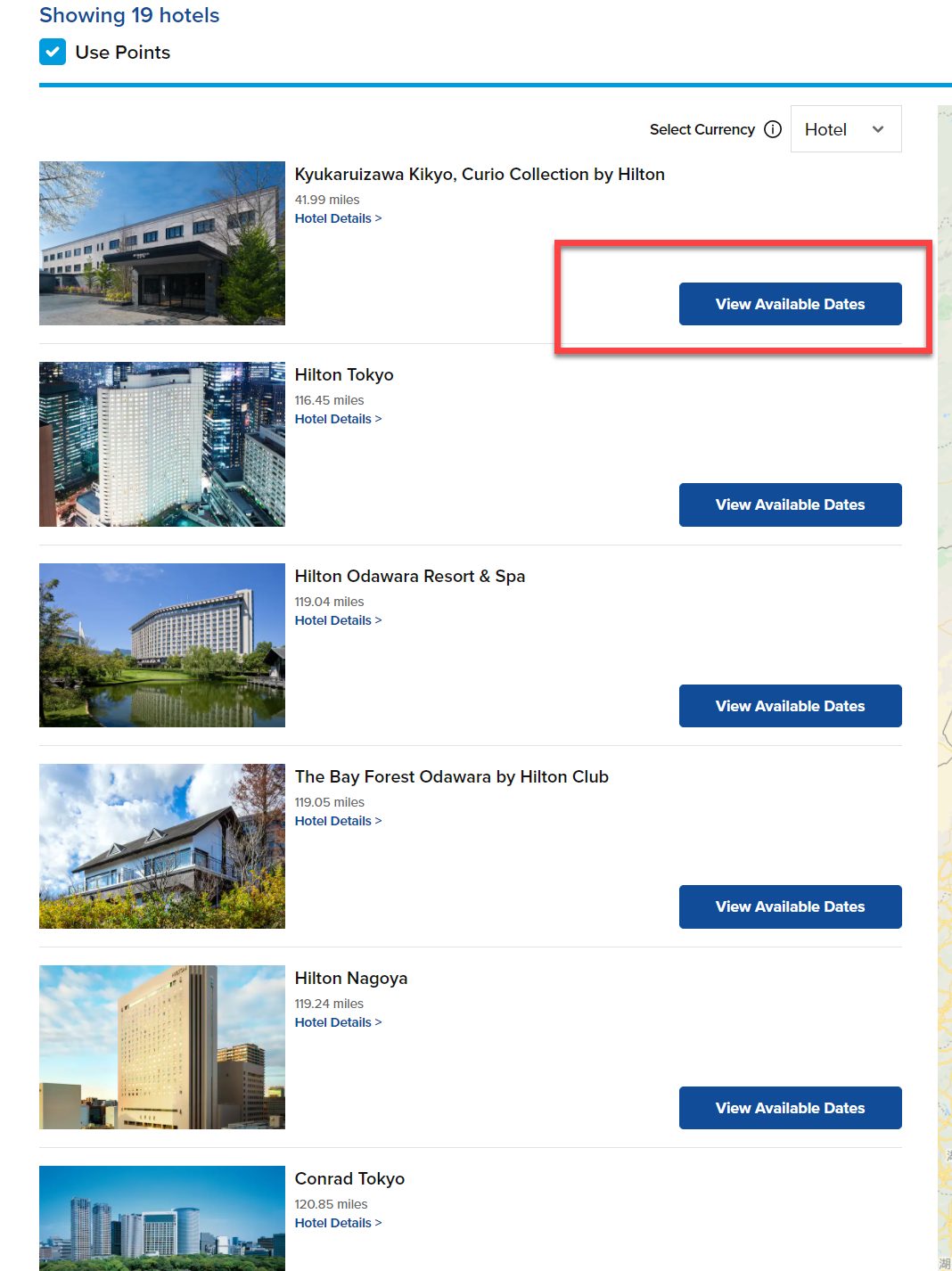Uncheck the Use Points checkbox
Viewport: 952px width, 1271px height.
click(x=53, y=52)
